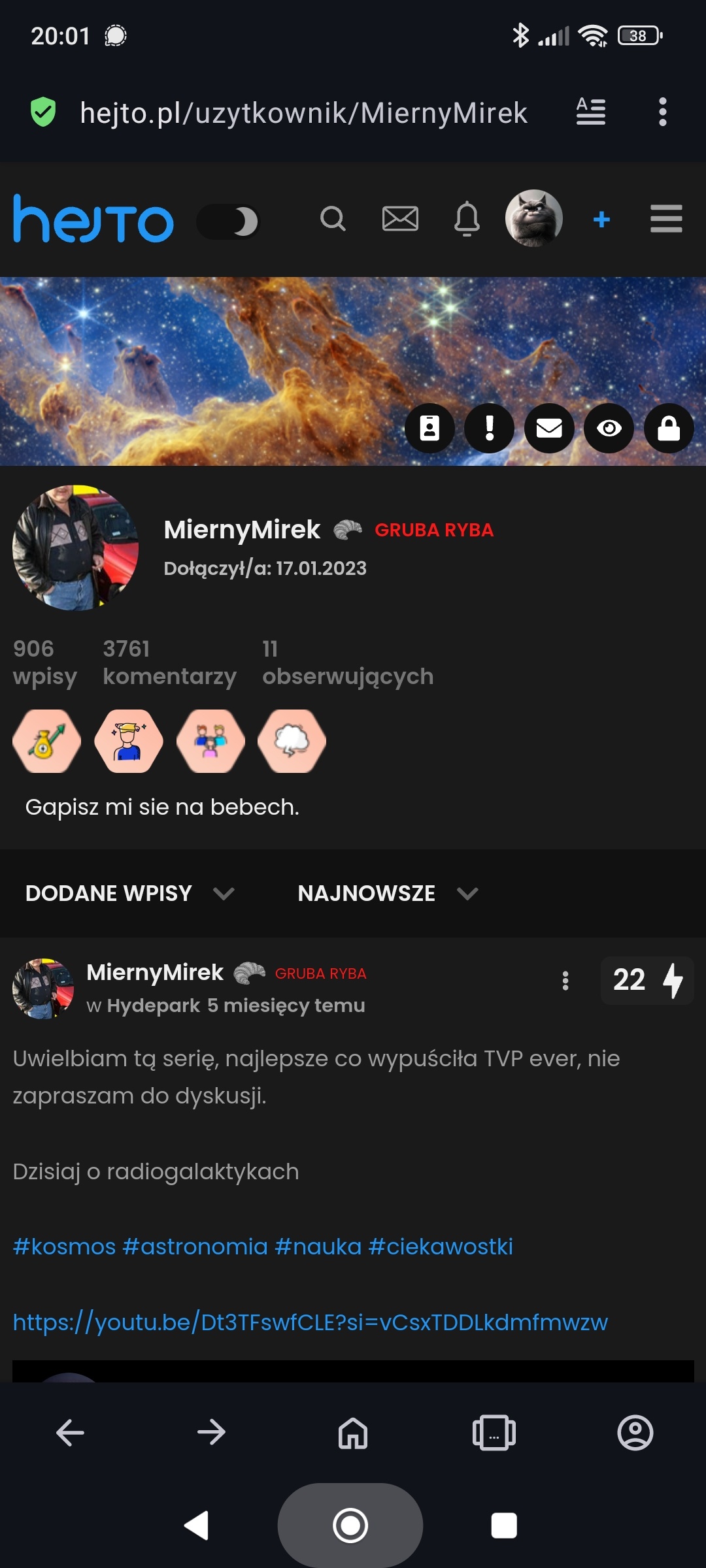Open the notifications bell
The image size is (706, 1568).
467,218
